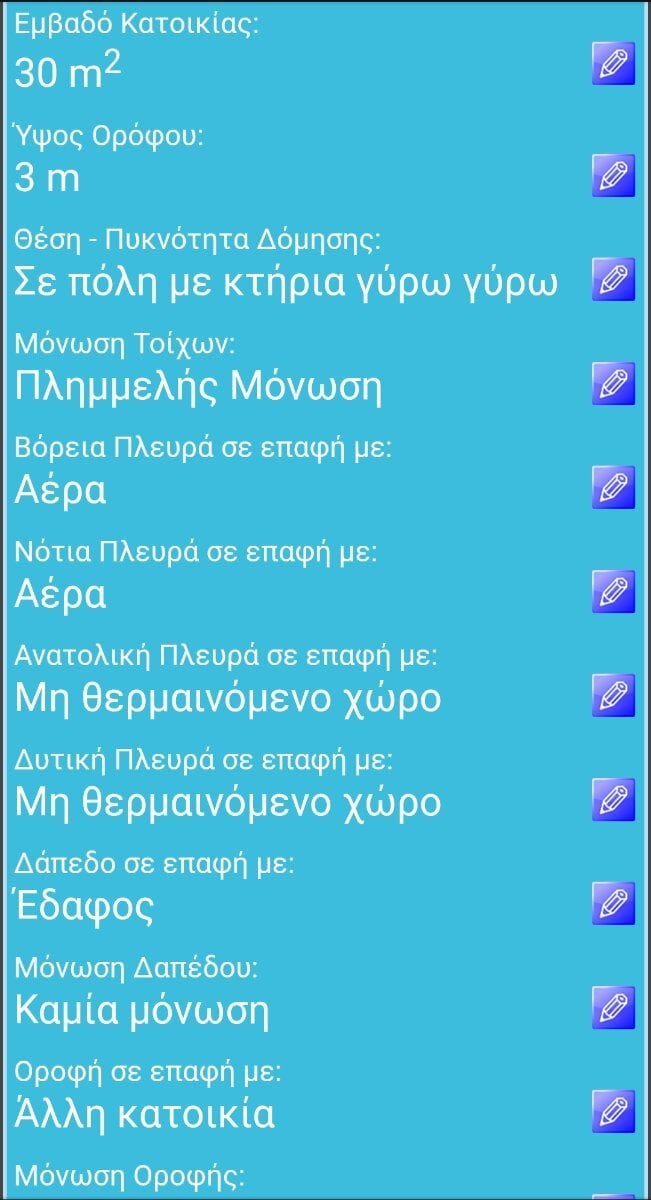
Task: Edit Ανατολική Πλευρά contact setting
Action: pos(613,695)
